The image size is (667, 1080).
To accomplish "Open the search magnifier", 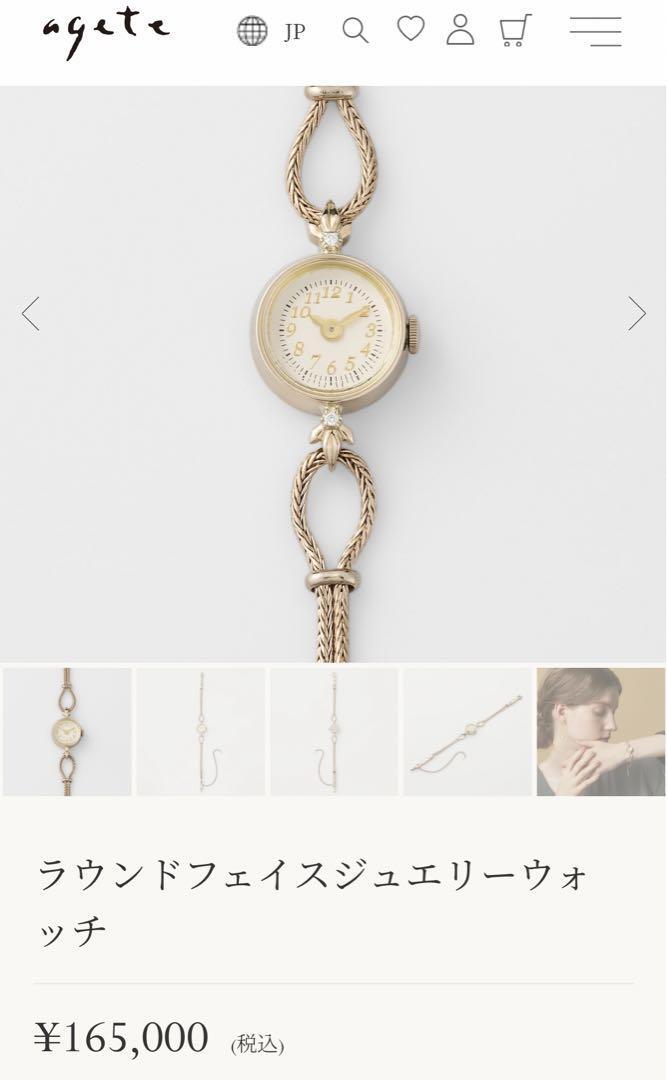I will pos(355,30).
